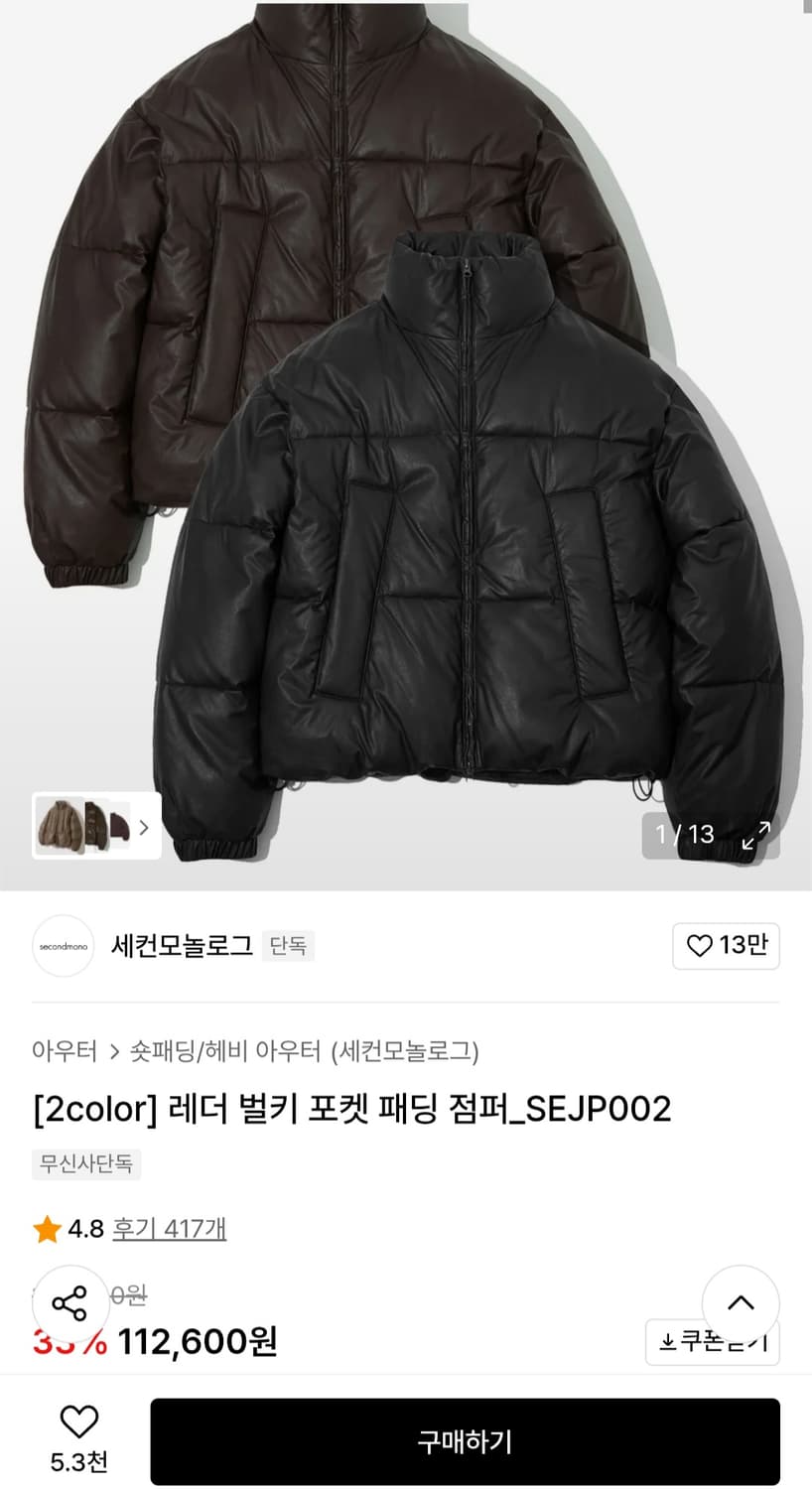
Task: Open the 후기 417개 reviews link
Action: pos(171,1229)
